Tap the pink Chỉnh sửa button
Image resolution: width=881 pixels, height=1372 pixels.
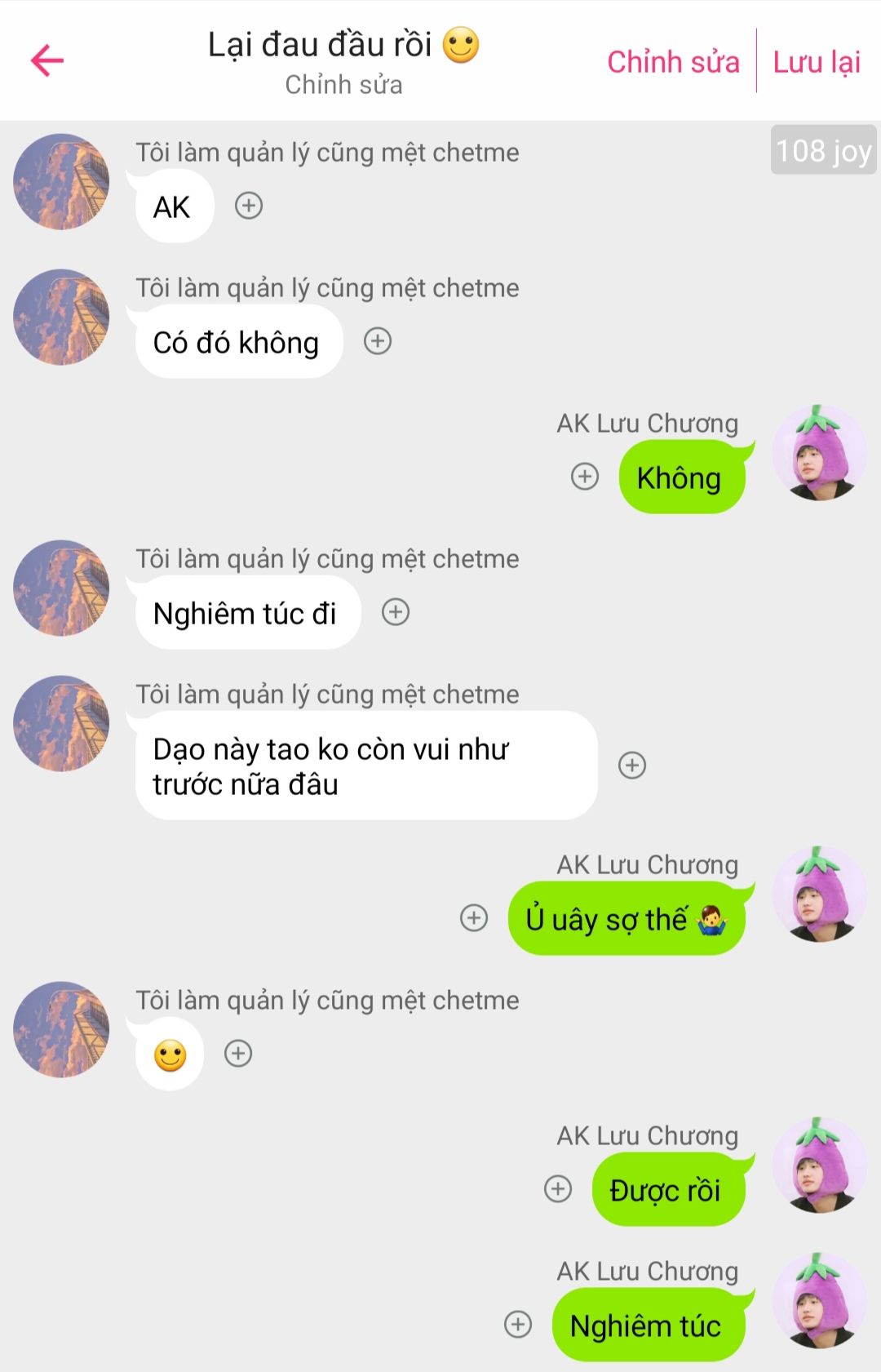(x=673, y=62)
